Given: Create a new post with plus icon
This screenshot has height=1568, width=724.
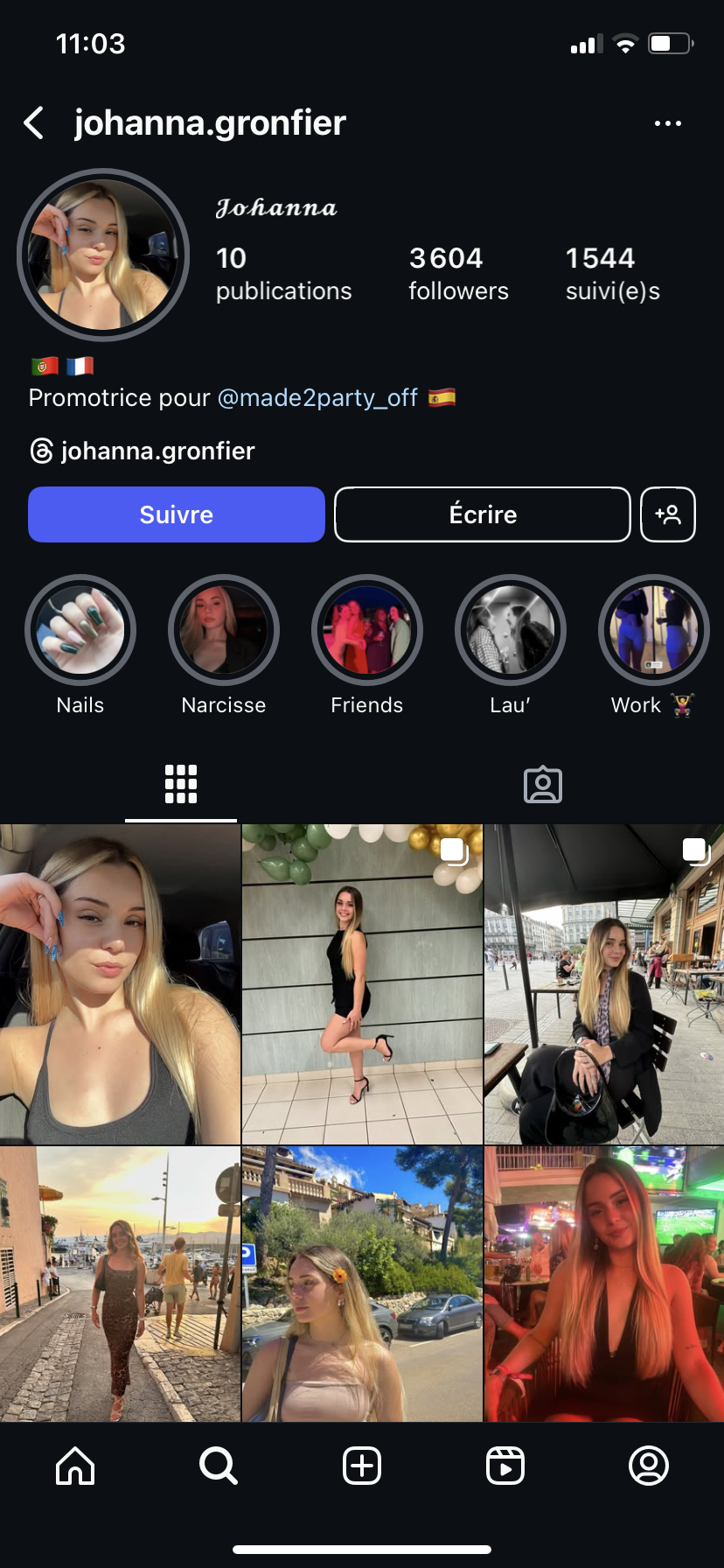Looking at the screenshot, I should (362, 1465).
